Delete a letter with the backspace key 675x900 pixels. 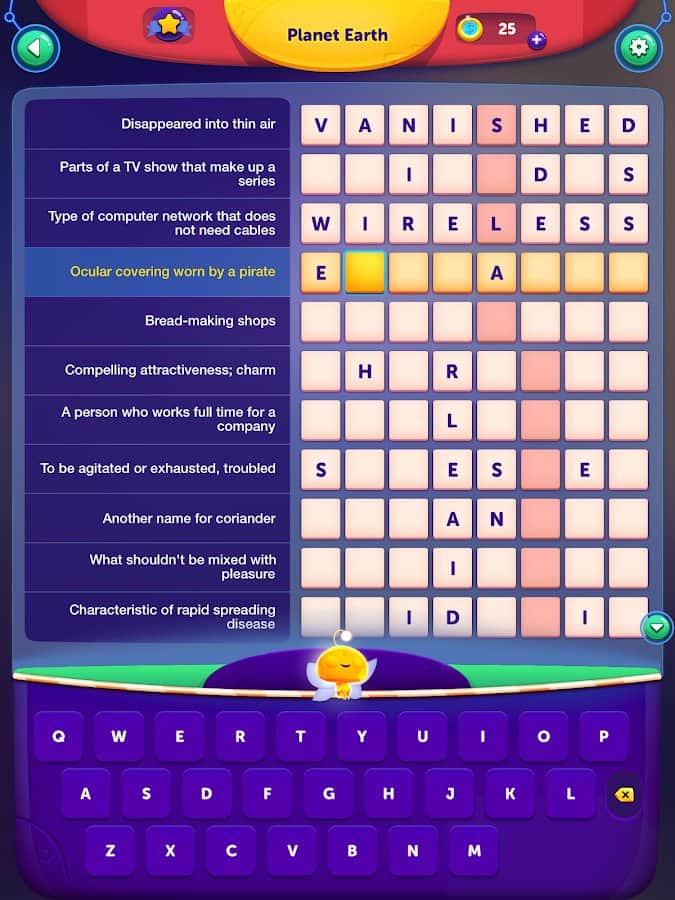point(623,795)
